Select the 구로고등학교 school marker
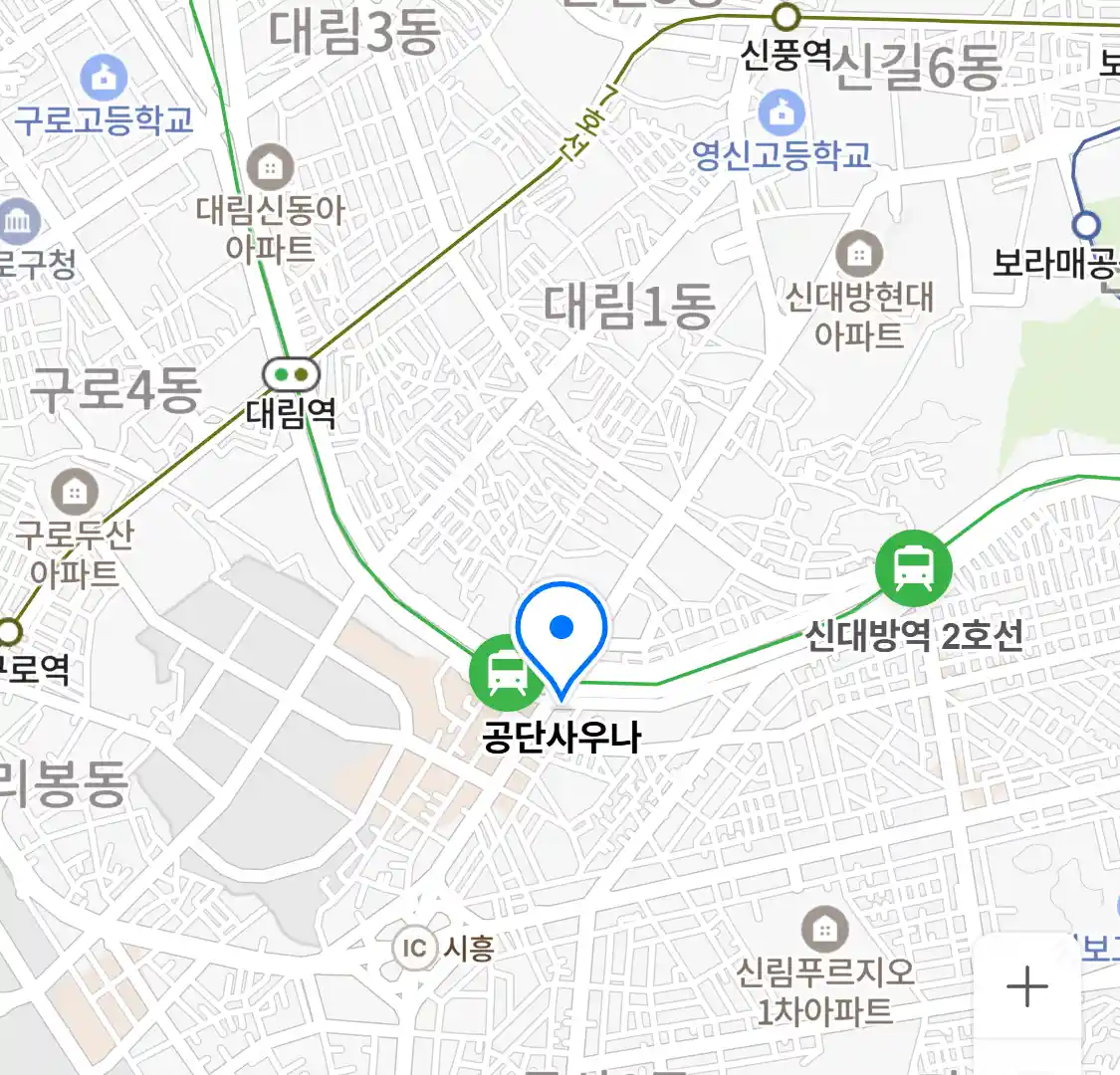1120x1075 pixels. point(104,78)
